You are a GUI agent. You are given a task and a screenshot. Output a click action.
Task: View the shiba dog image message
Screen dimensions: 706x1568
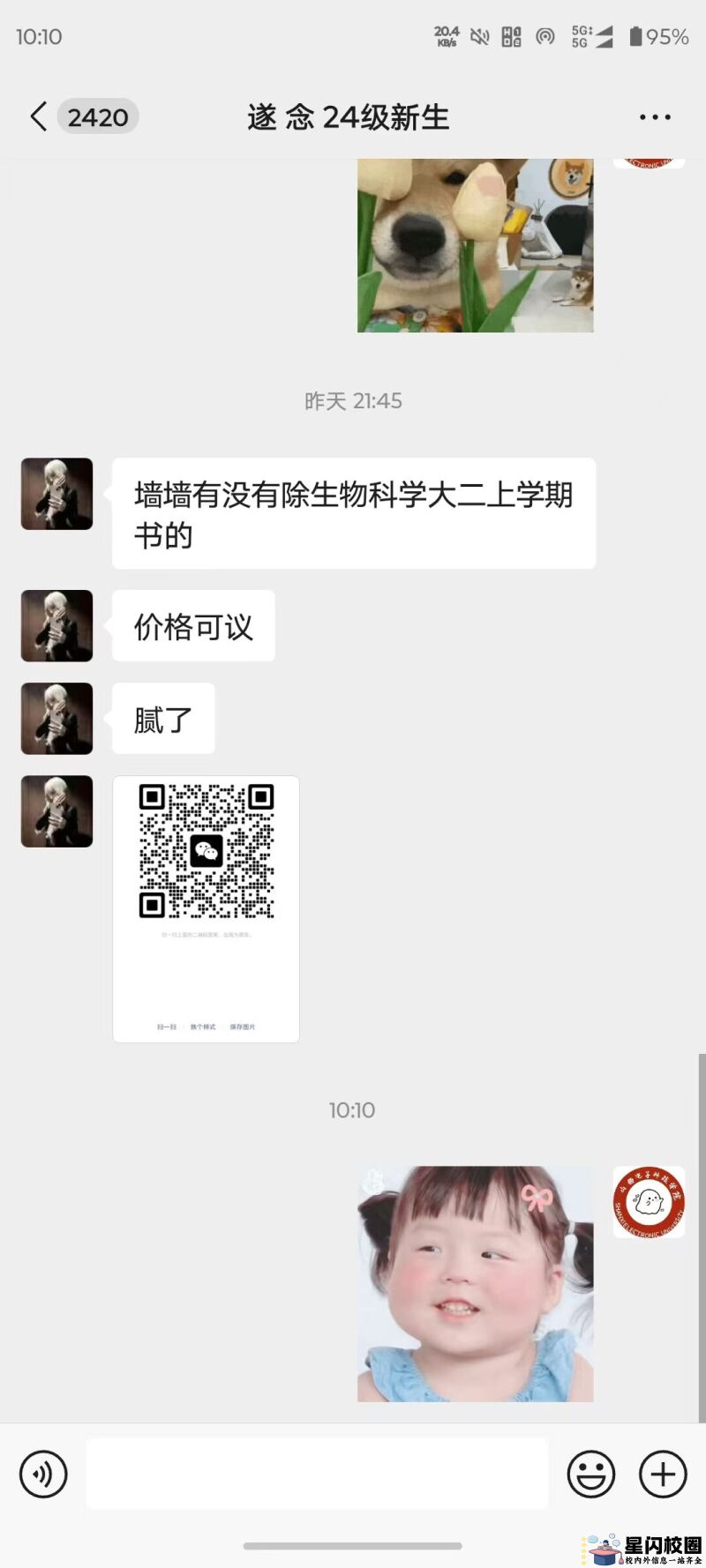pyautogui.click(x=475, y=245)
